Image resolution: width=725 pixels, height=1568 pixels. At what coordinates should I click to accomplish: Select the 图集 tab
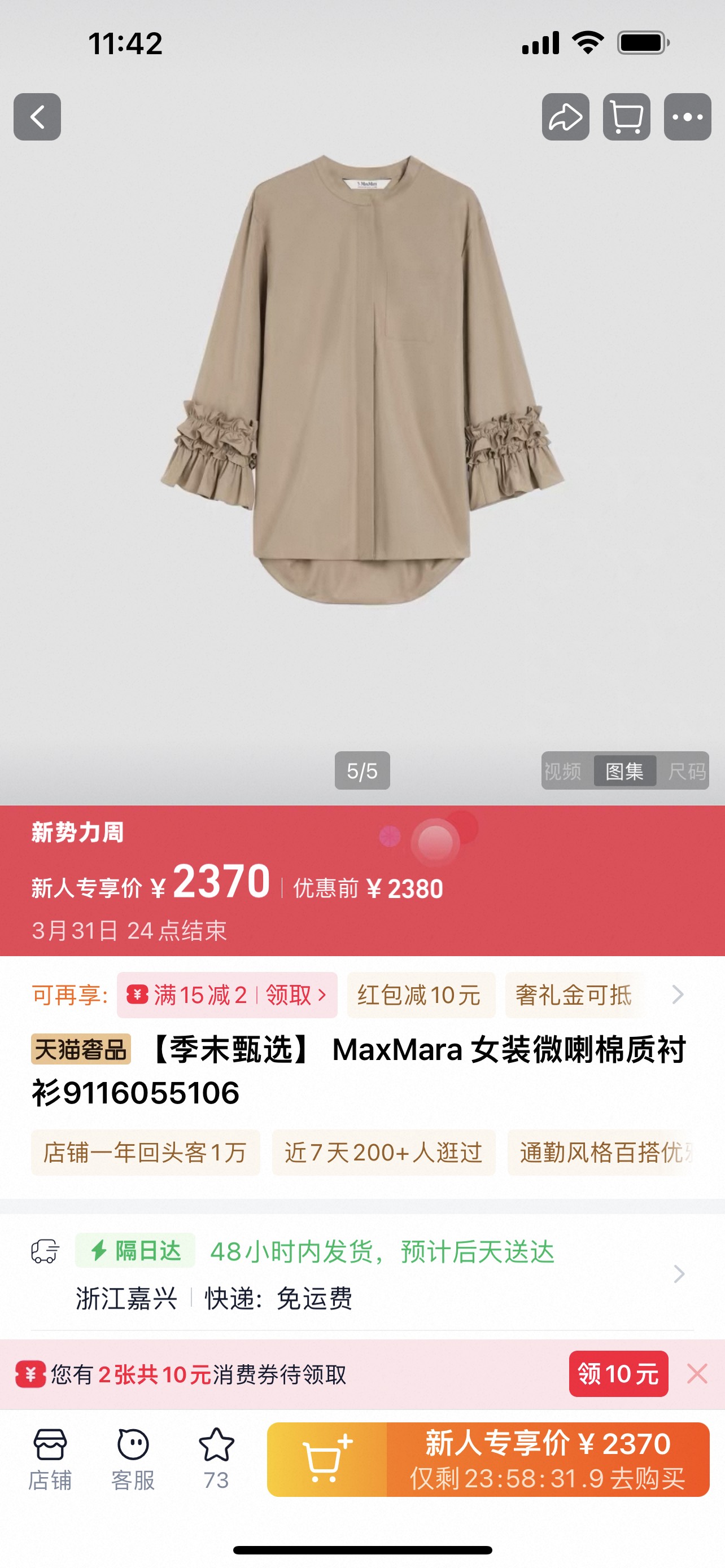coord(624,771)
